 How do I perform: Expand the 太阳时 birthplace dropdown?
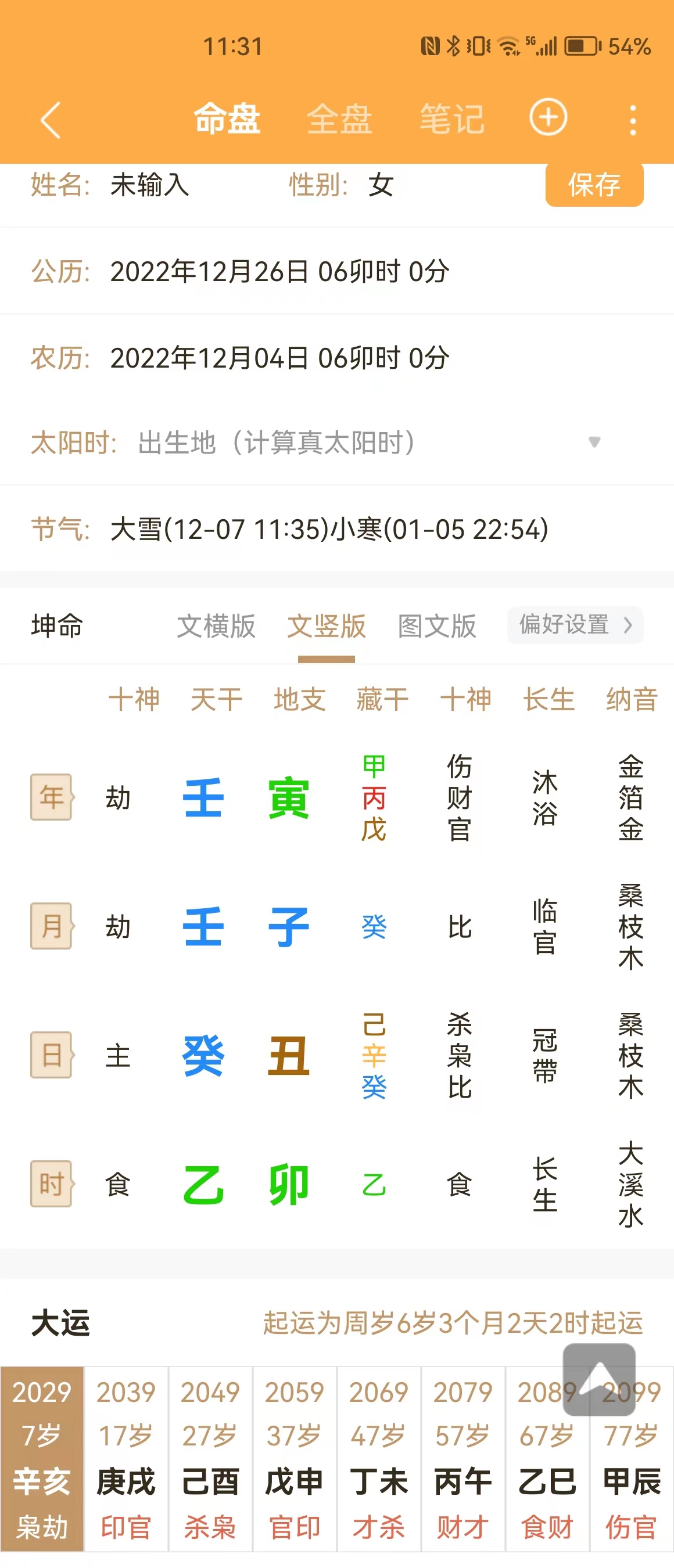click(594, 442)
